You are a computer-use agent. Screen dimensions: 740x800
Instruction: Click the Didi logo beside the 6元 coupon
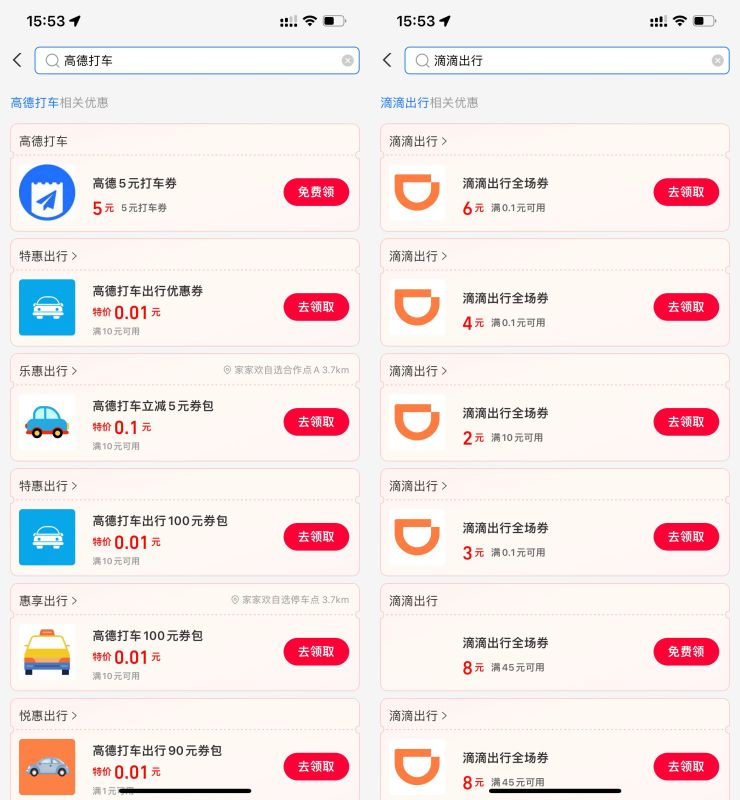point(416,193)
